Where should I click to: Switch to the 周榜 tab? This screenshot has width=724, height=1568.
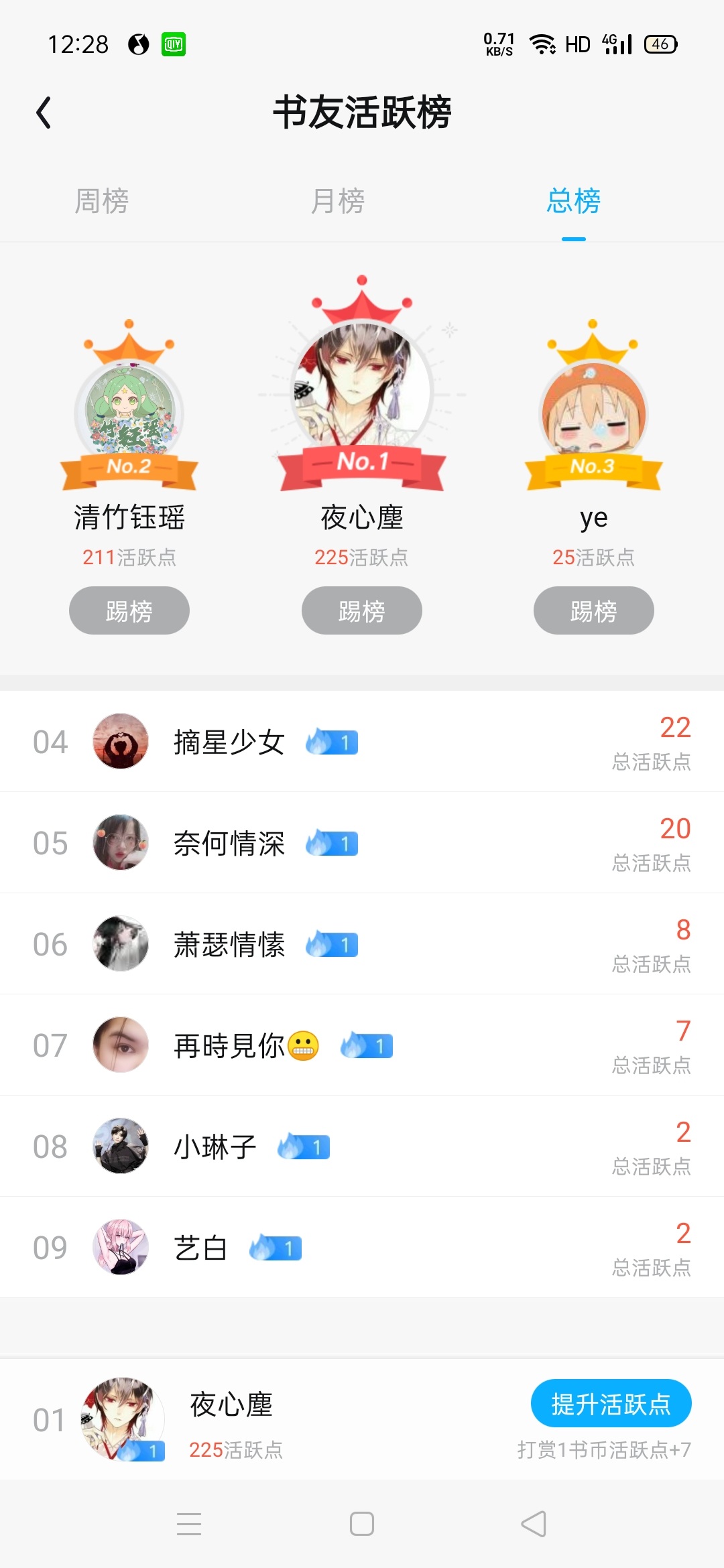point(101,201)
